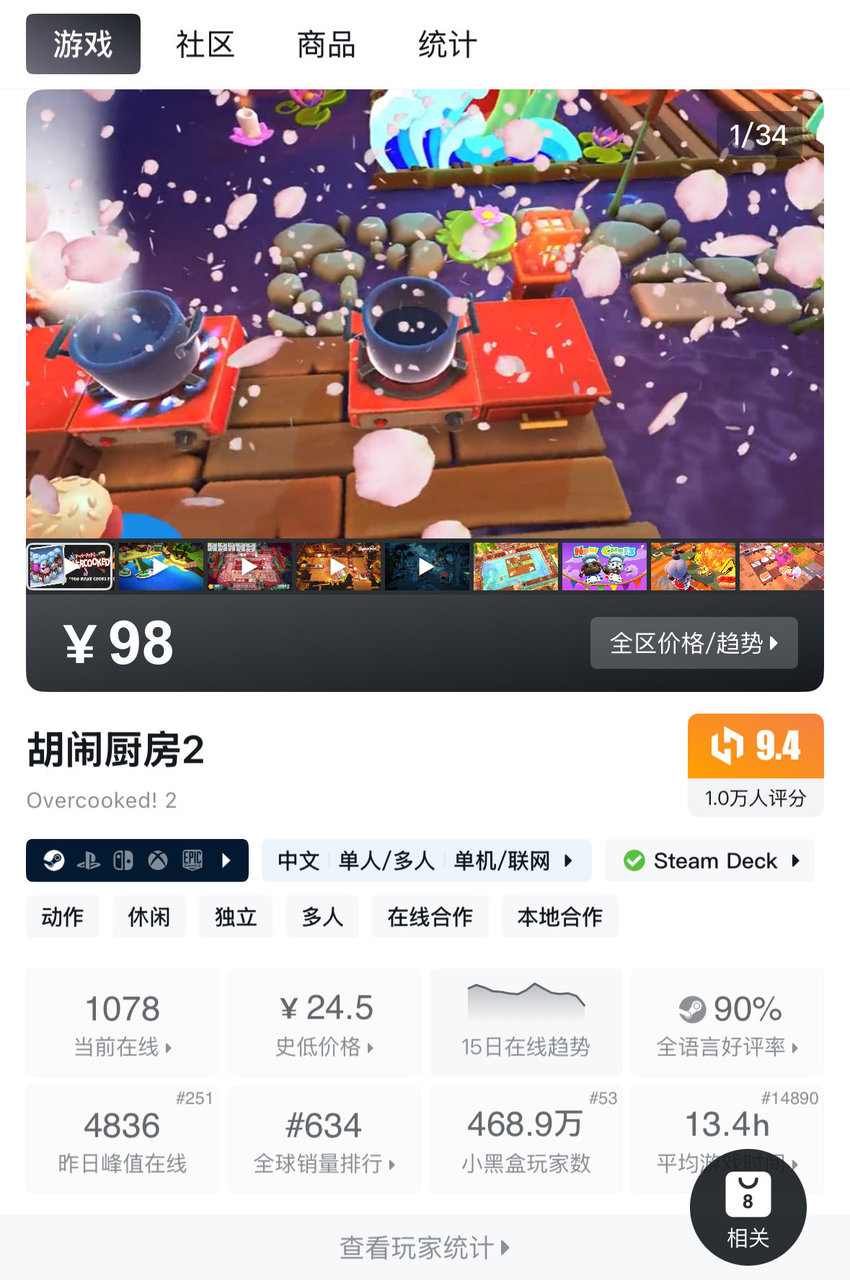Open the 统计 tab

[x=447, y=45]
